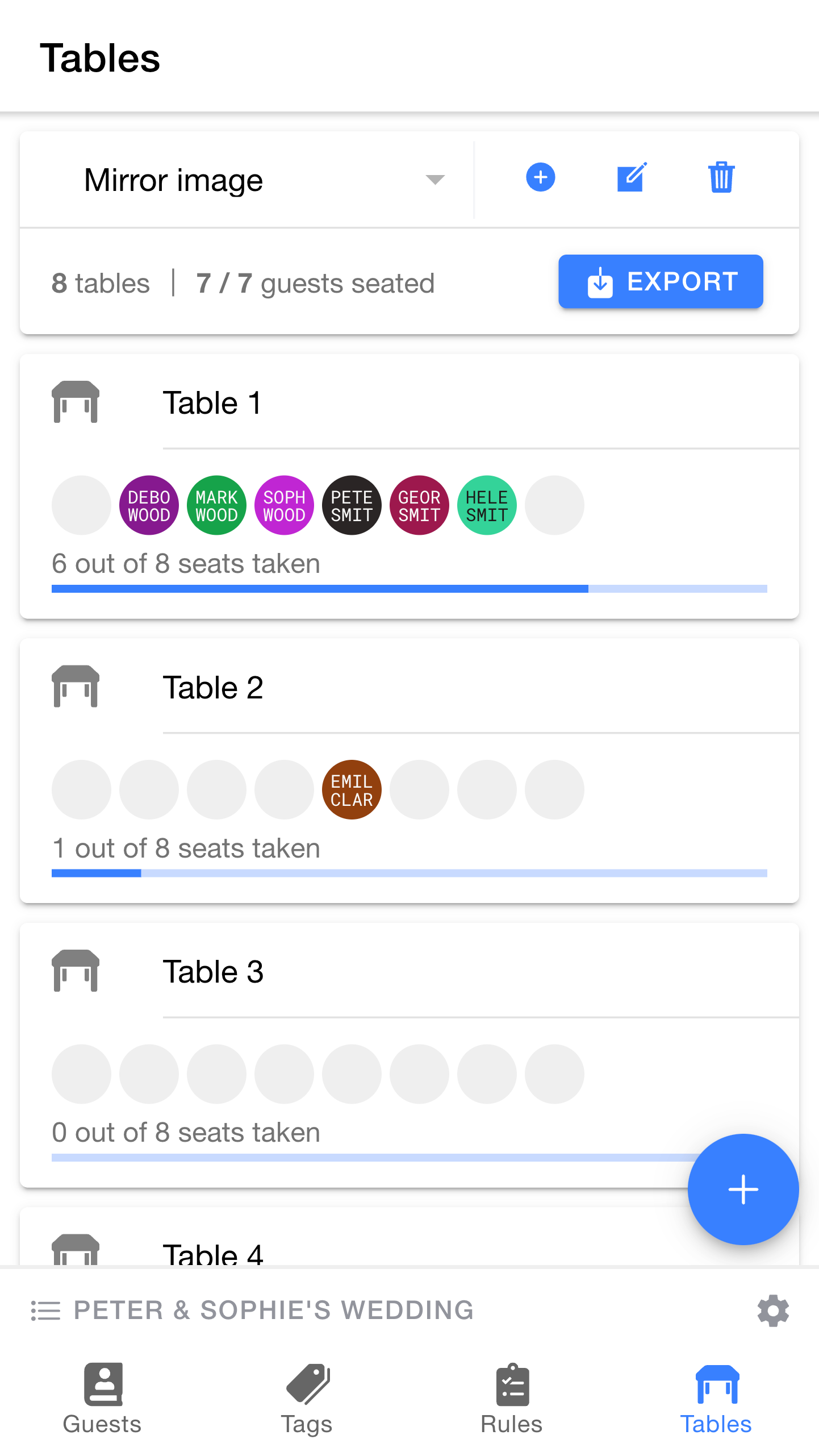Expand the chart dropdown arrow

[x=434, y=180]
